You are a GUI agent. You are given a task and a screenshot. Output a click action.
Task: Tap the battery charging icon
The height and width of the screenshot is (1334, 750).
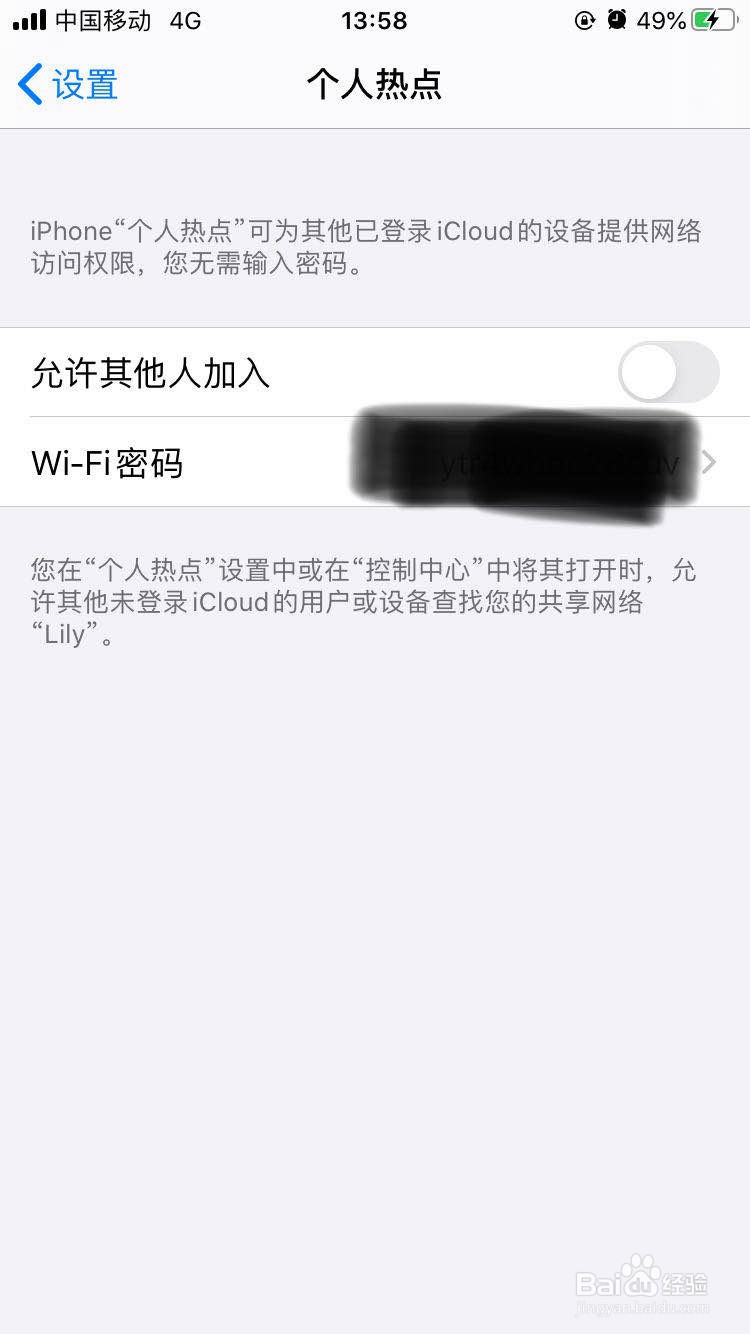(x=712, y=19)
